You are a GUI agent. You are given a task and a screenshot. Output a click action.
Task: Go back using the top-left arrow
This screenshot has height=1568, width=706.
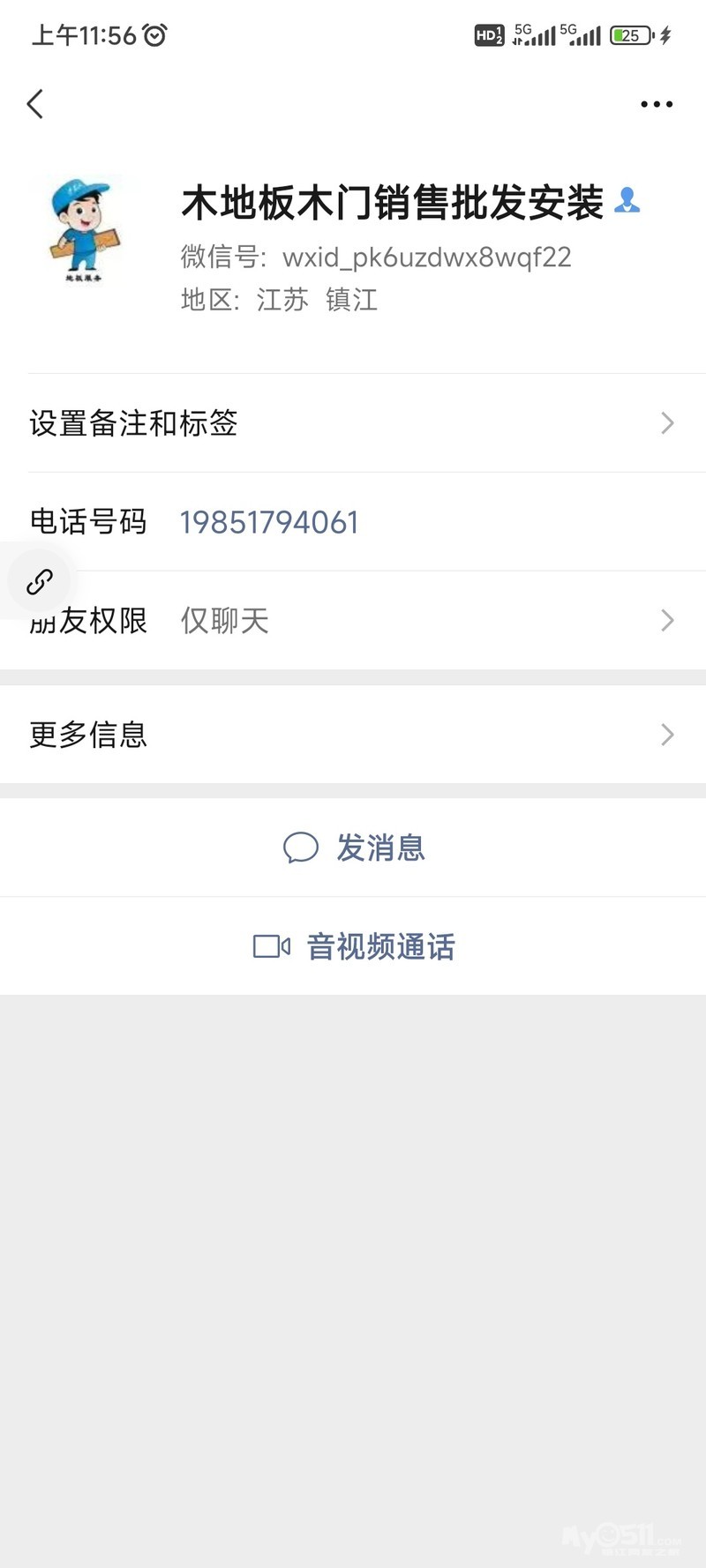35,104
